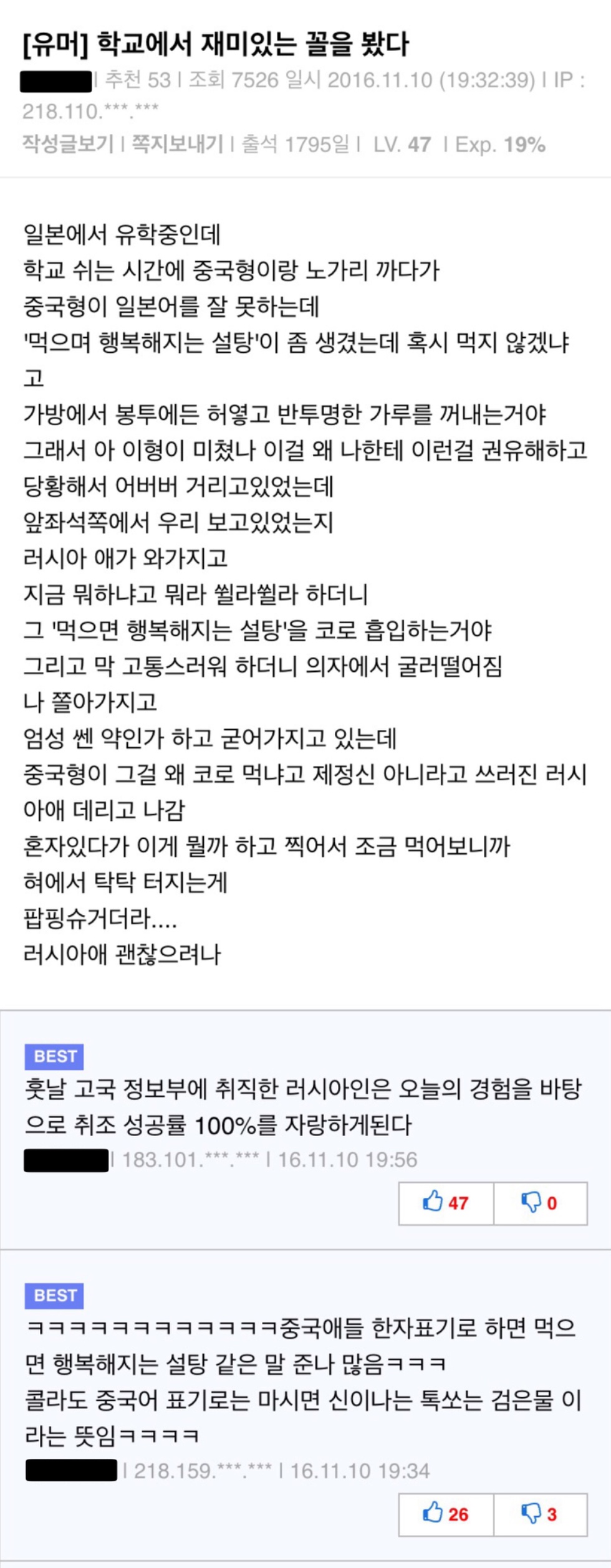Like the comment with 26 thumbs up
The image size is (611, 1568).
coord(446,1514)
